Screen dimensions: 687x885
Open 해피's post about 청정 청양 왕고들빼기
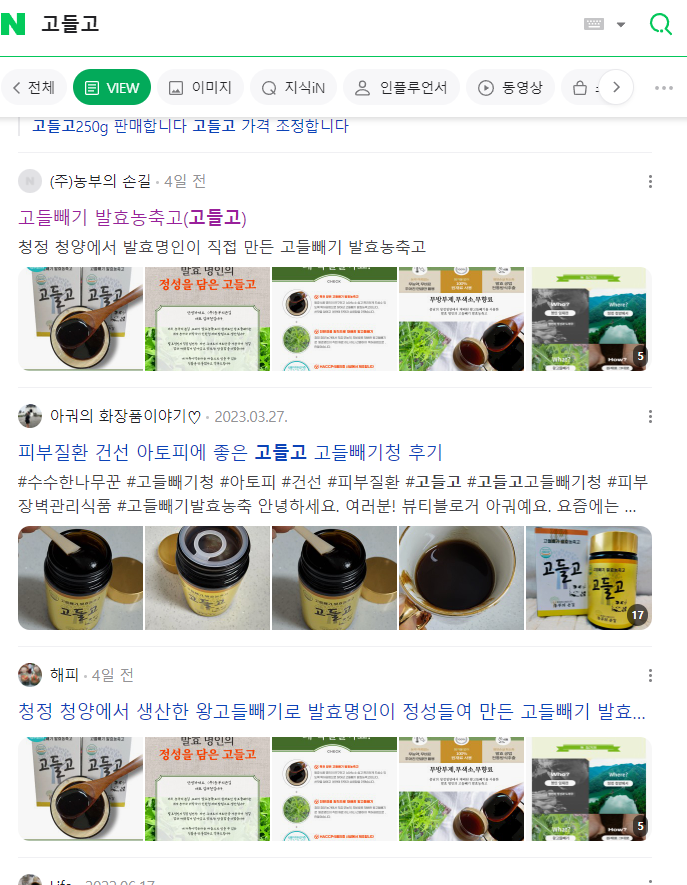[332, 712]
